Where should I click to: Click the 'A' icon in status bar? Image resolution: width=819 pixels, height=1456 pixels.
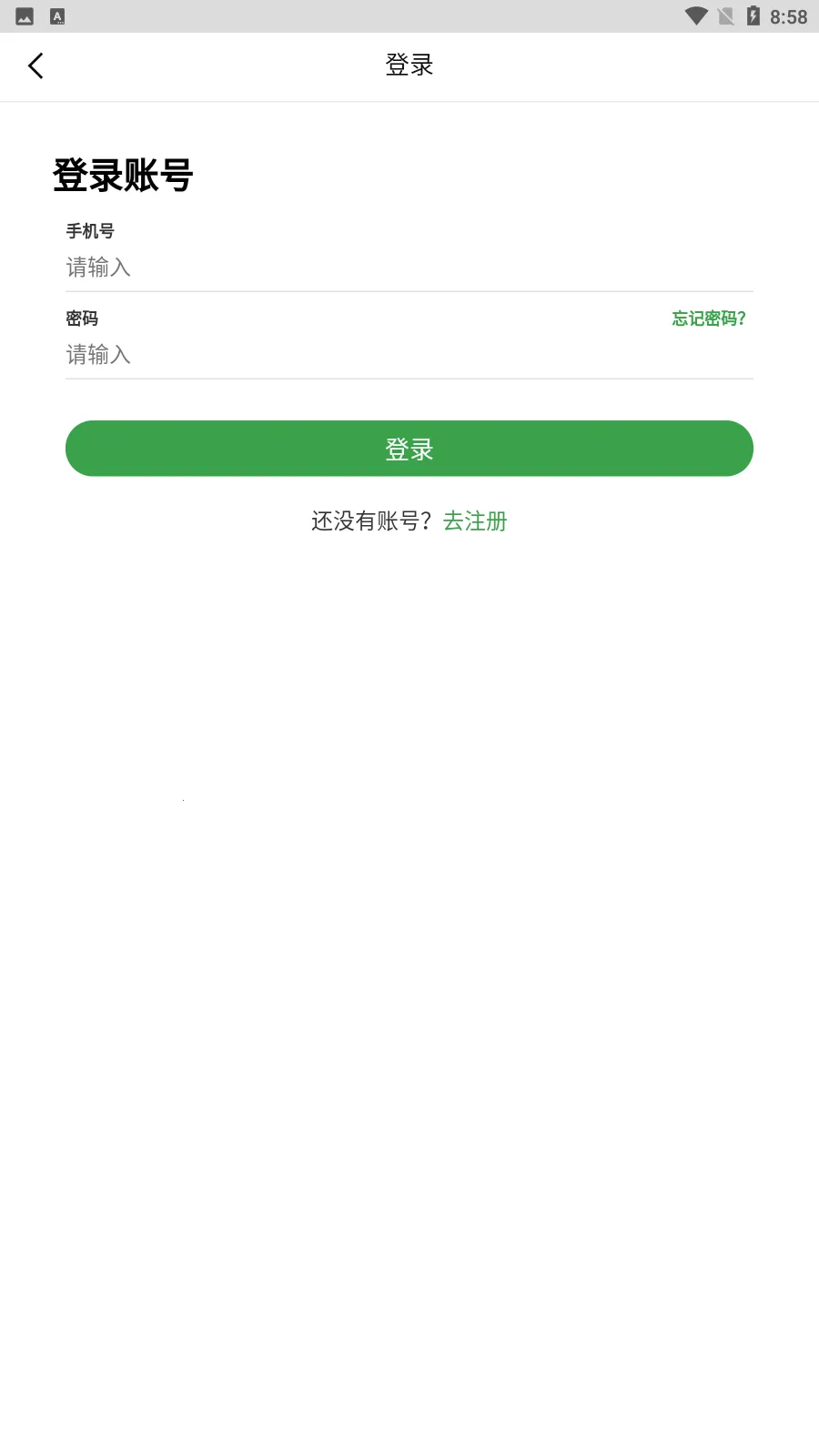pos(57,15)
